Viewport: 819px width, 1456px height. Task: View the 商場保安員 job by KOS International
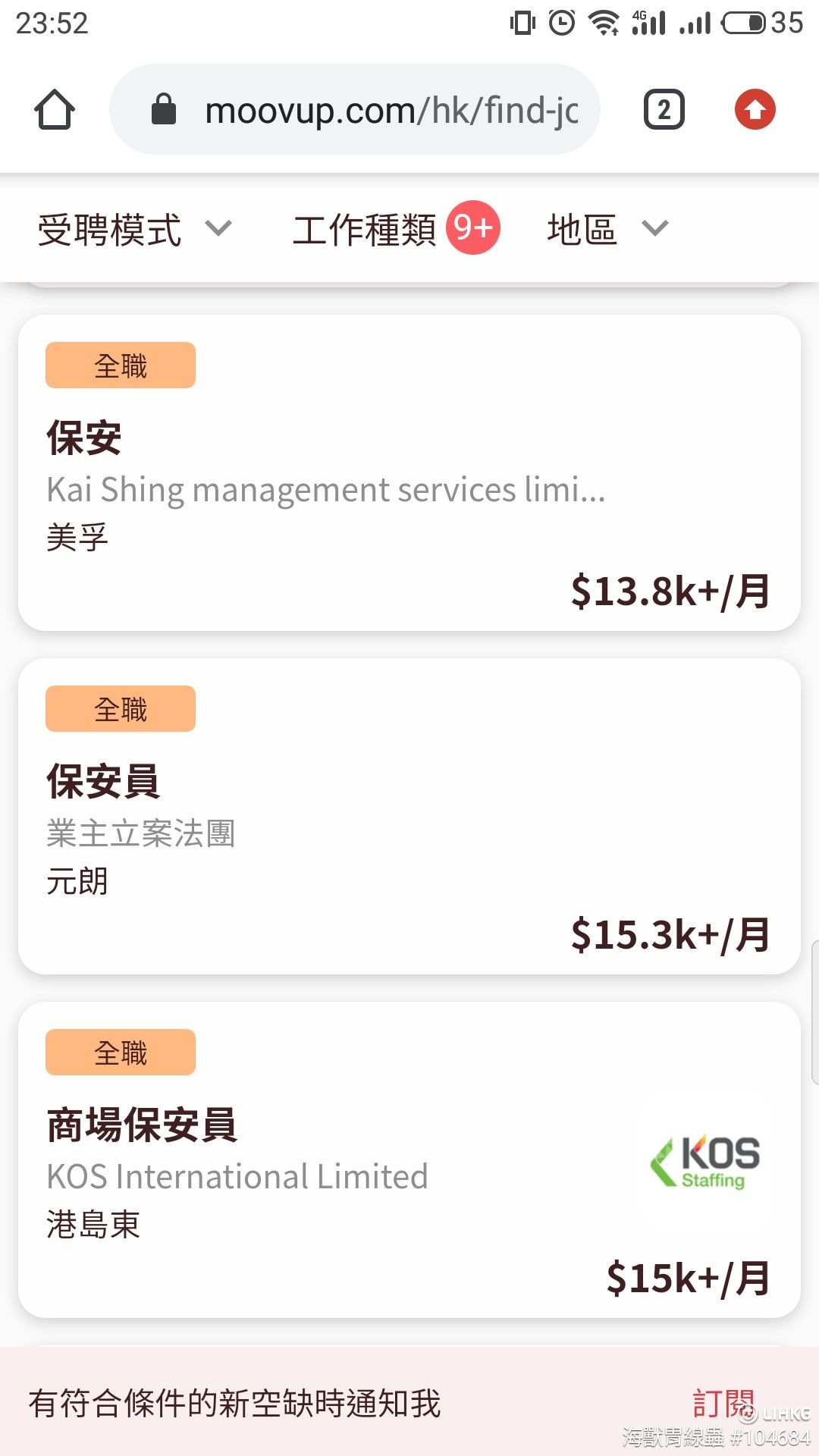pyautogui.click(x=409, y=1159)
